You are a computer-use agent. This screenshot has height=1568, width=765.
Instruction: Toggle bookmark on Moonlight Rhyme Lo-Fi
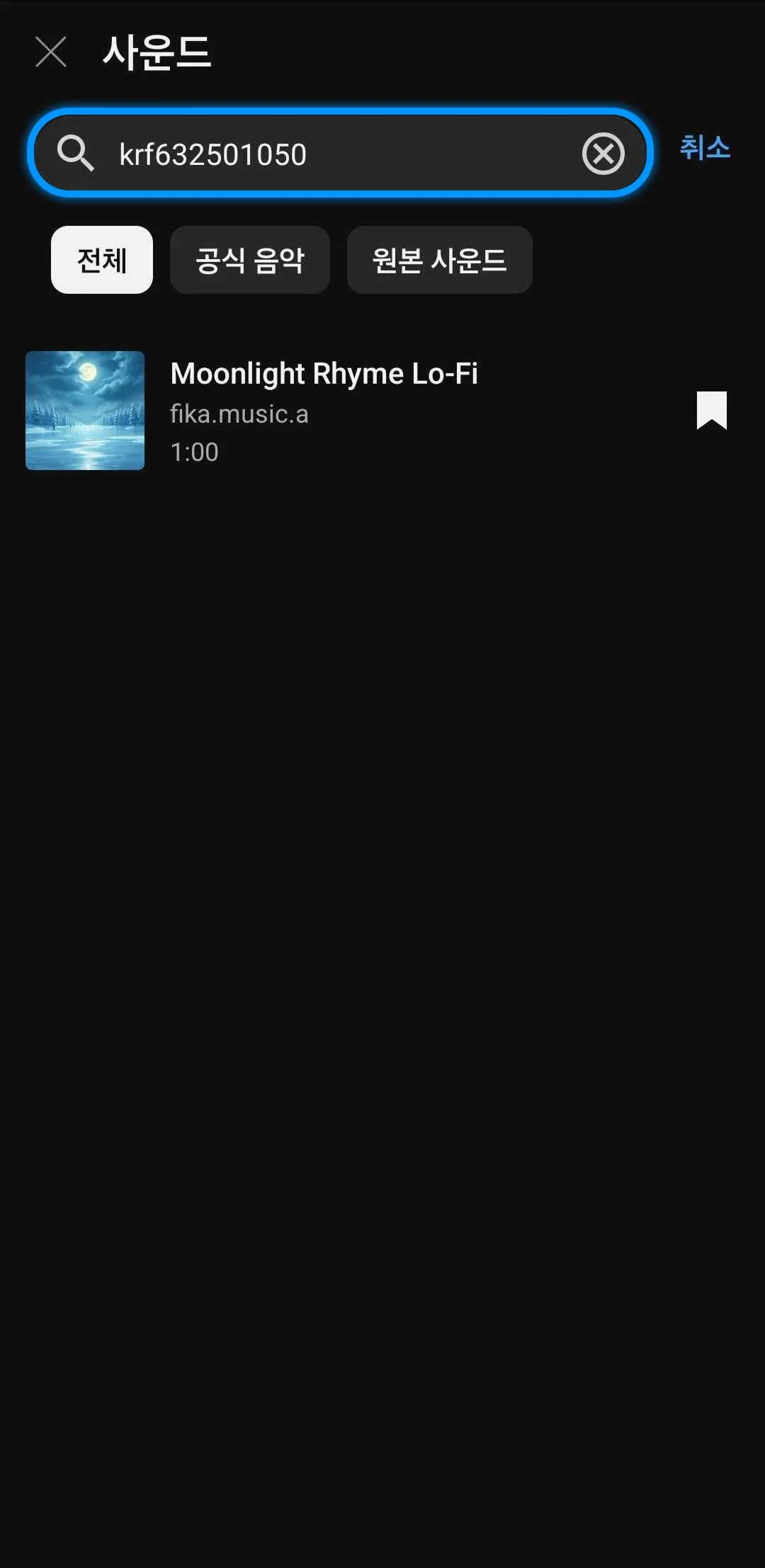711,411
